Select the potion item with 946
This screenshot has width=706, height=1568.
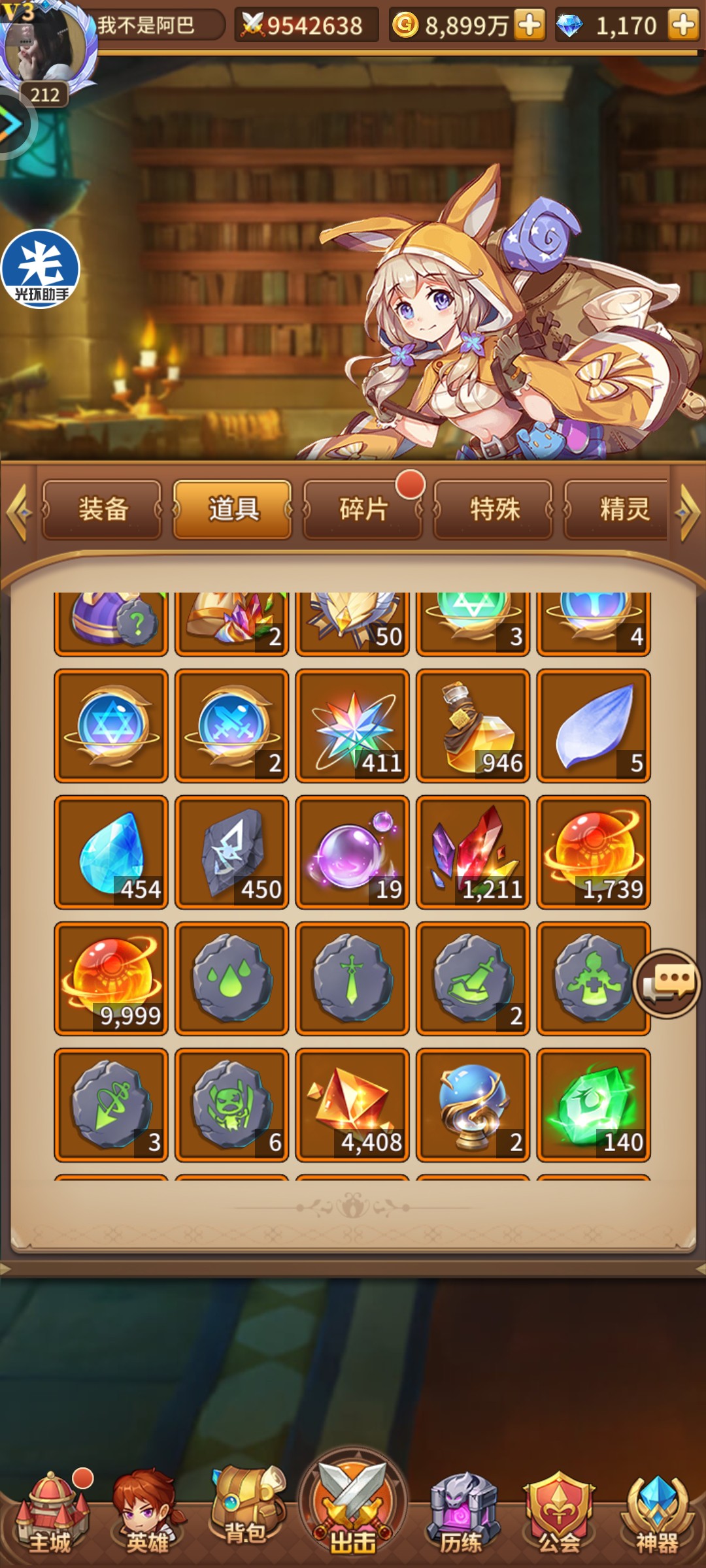point(473,726)
